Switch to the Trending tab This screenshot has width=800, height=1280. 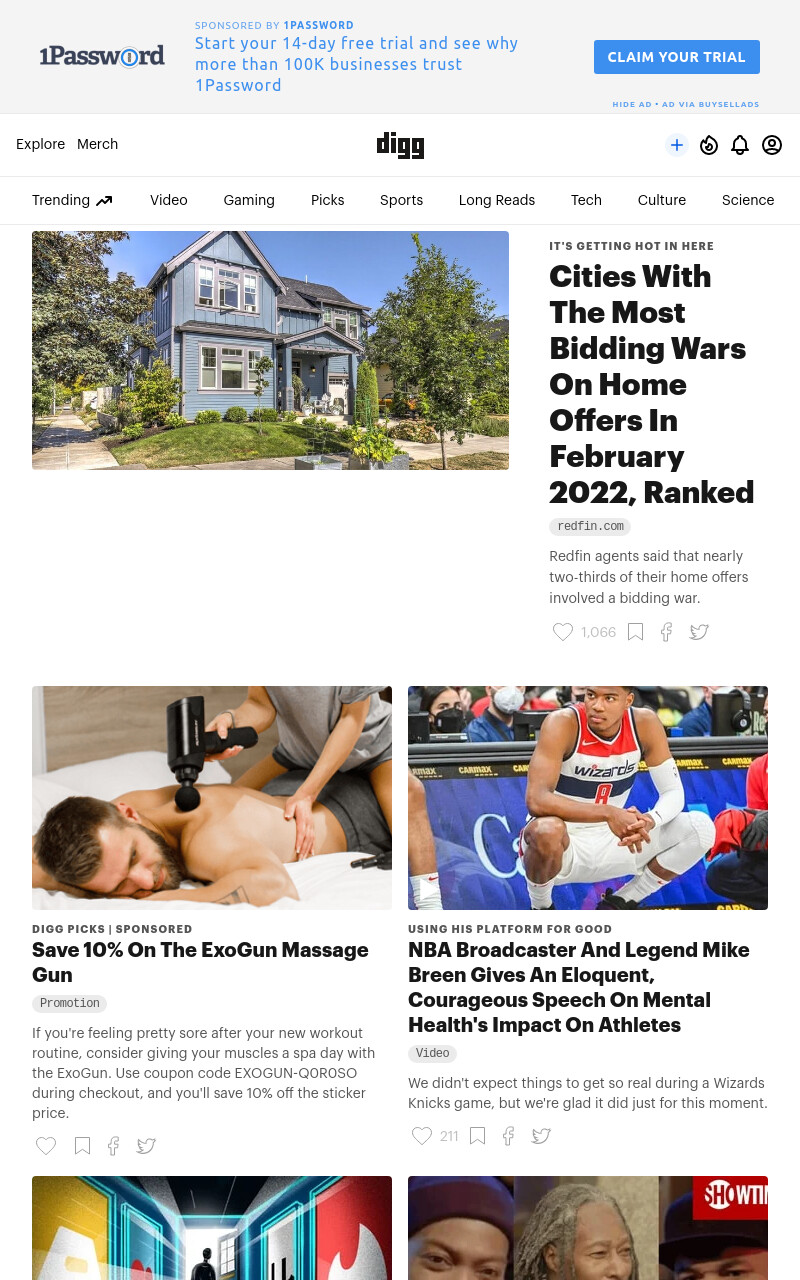coord(72,200)
